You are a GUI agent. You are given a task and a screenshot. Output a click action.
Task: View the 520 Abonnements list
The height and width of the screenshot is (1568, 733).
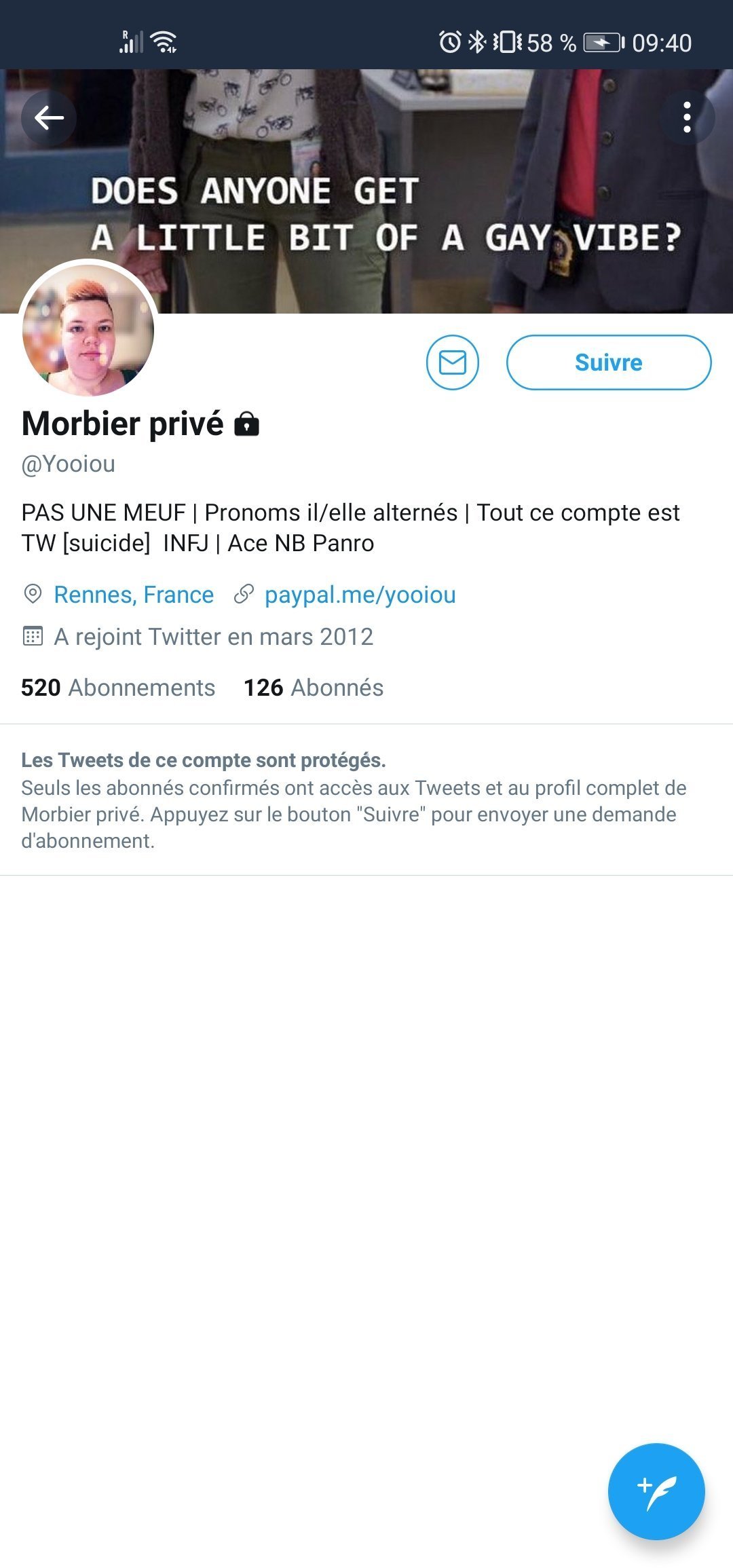pos(118,688)
